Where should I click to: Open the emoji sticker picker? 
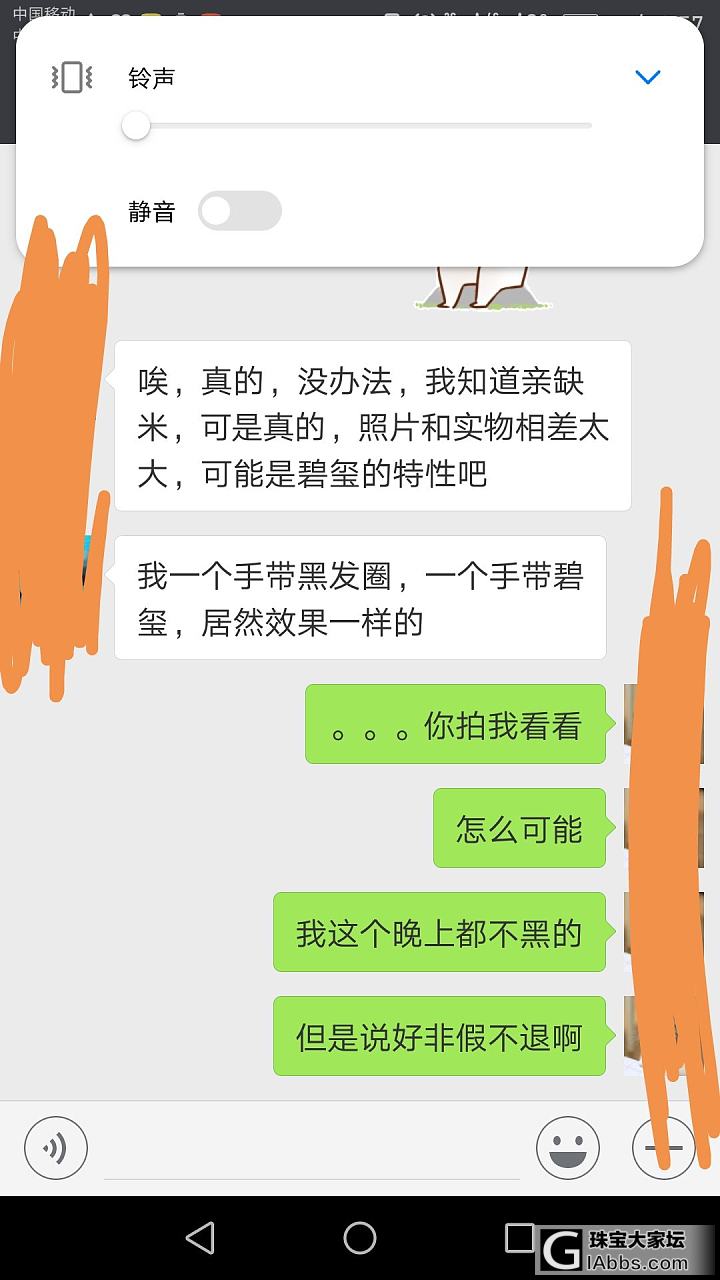tap(567, 1148)
